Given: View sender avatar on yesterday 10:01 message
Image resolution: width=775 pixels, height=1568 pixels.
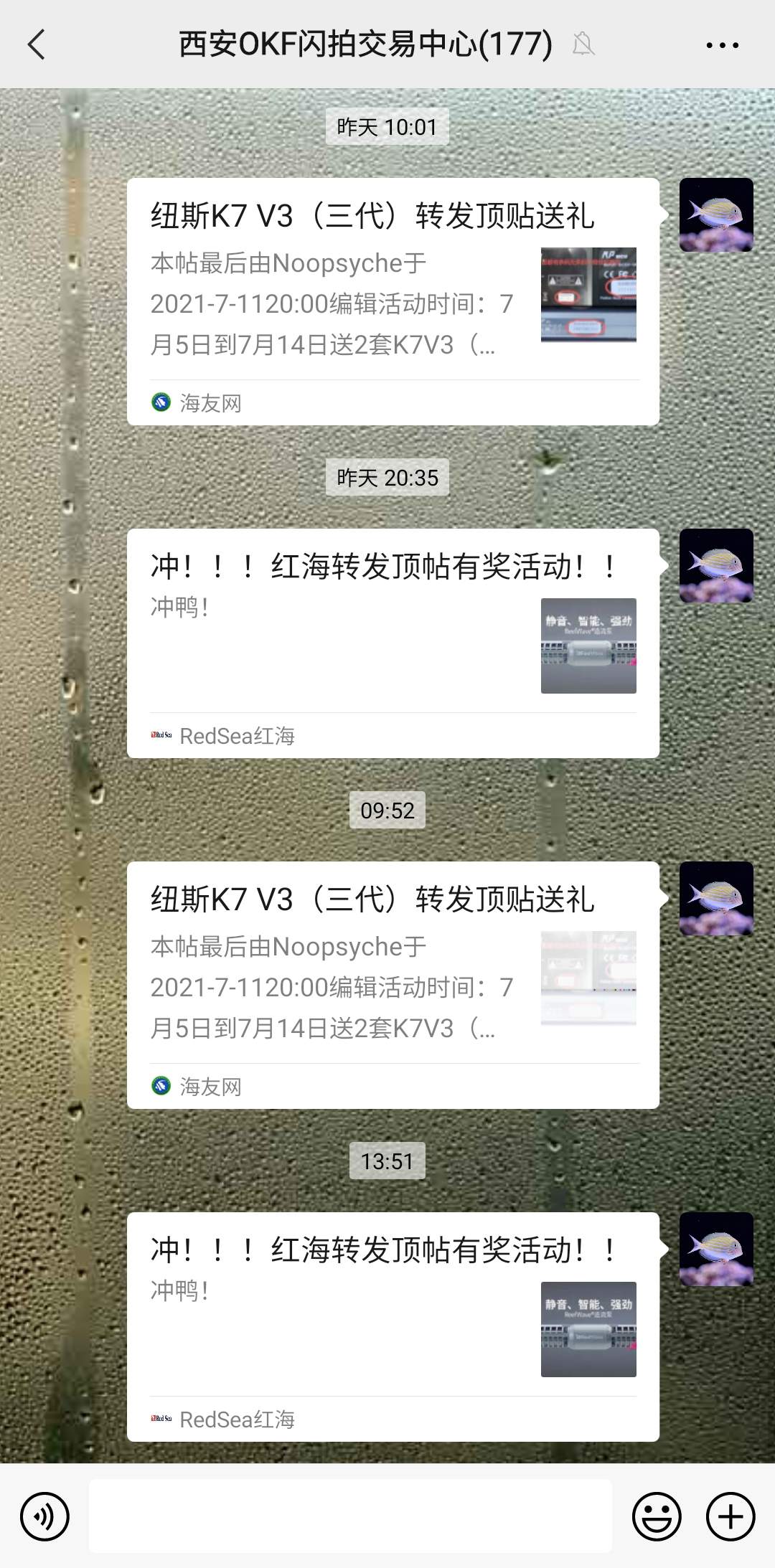Looking at the screenshot, I should click(716, 214).
